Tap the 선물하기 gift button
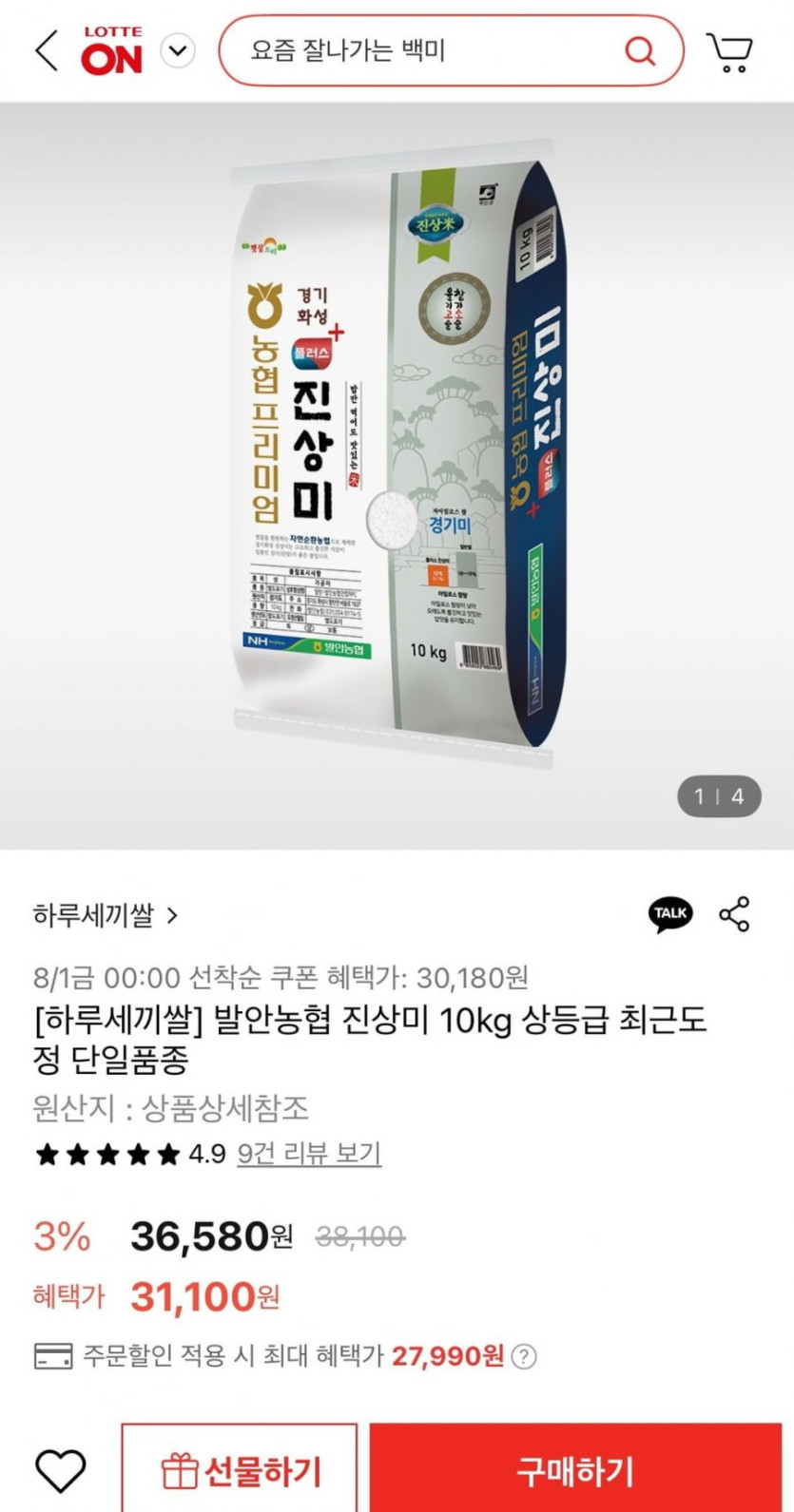The image size is (794, 1512). click(x=240, y=1471)
